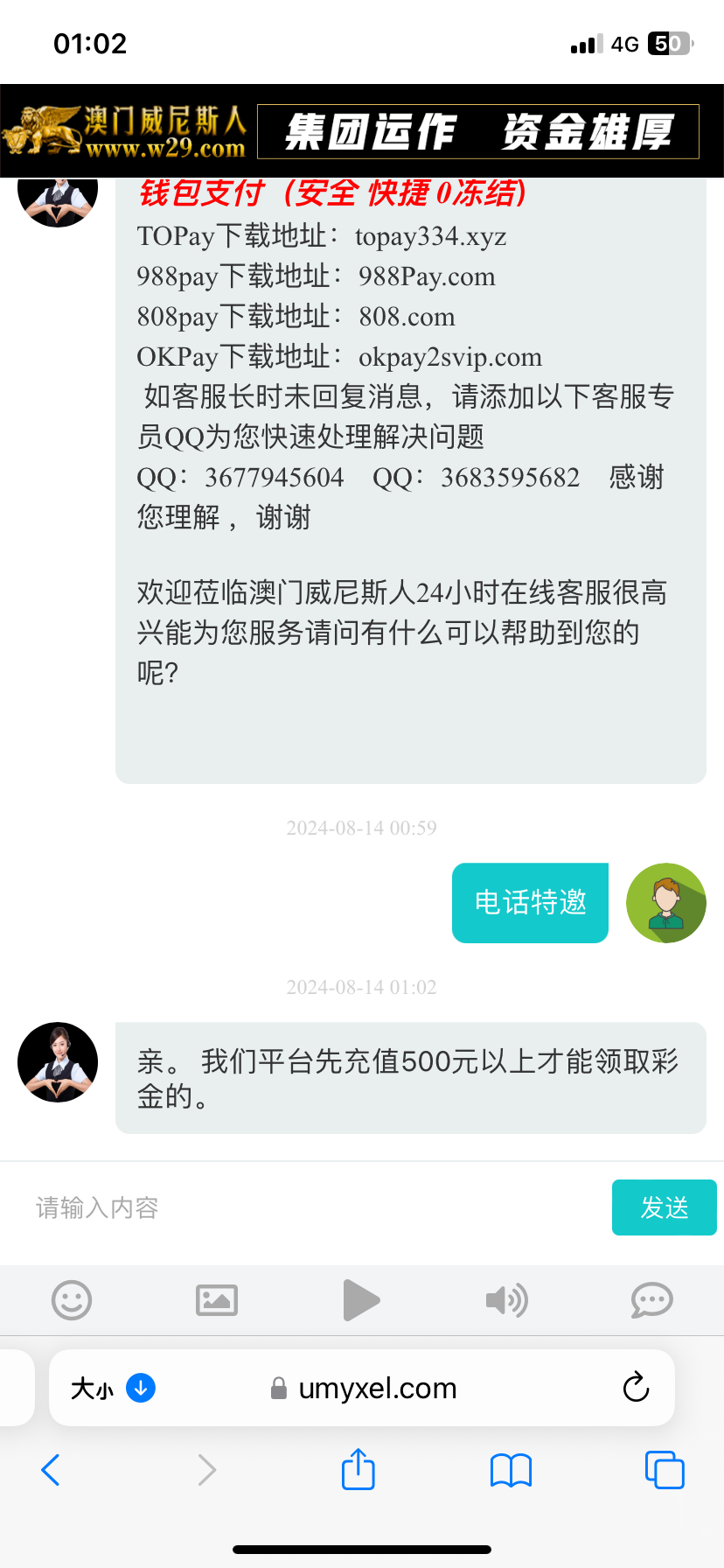Viewport: 724px width, 1568px height.
Task: Send the message with 发送 button
Action: click(664, 1207)
